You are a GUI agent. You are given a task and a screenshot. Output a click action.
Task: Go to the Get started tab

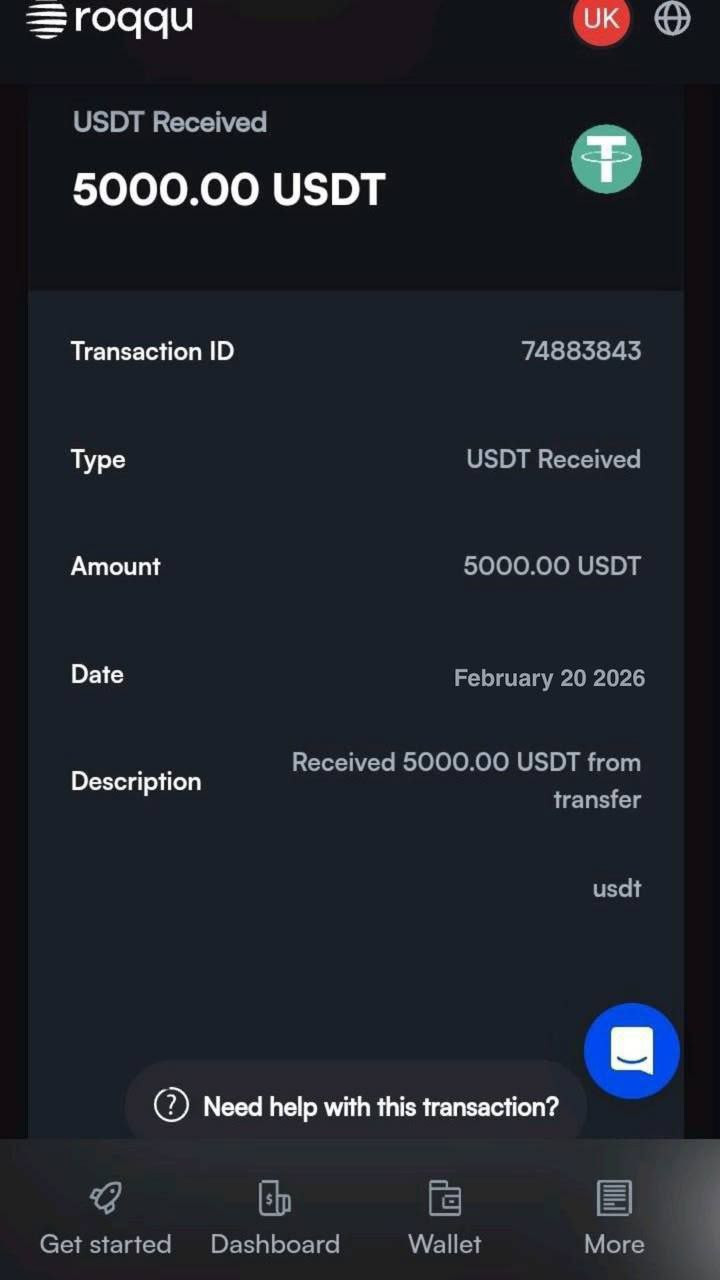tap(105, 1216)
